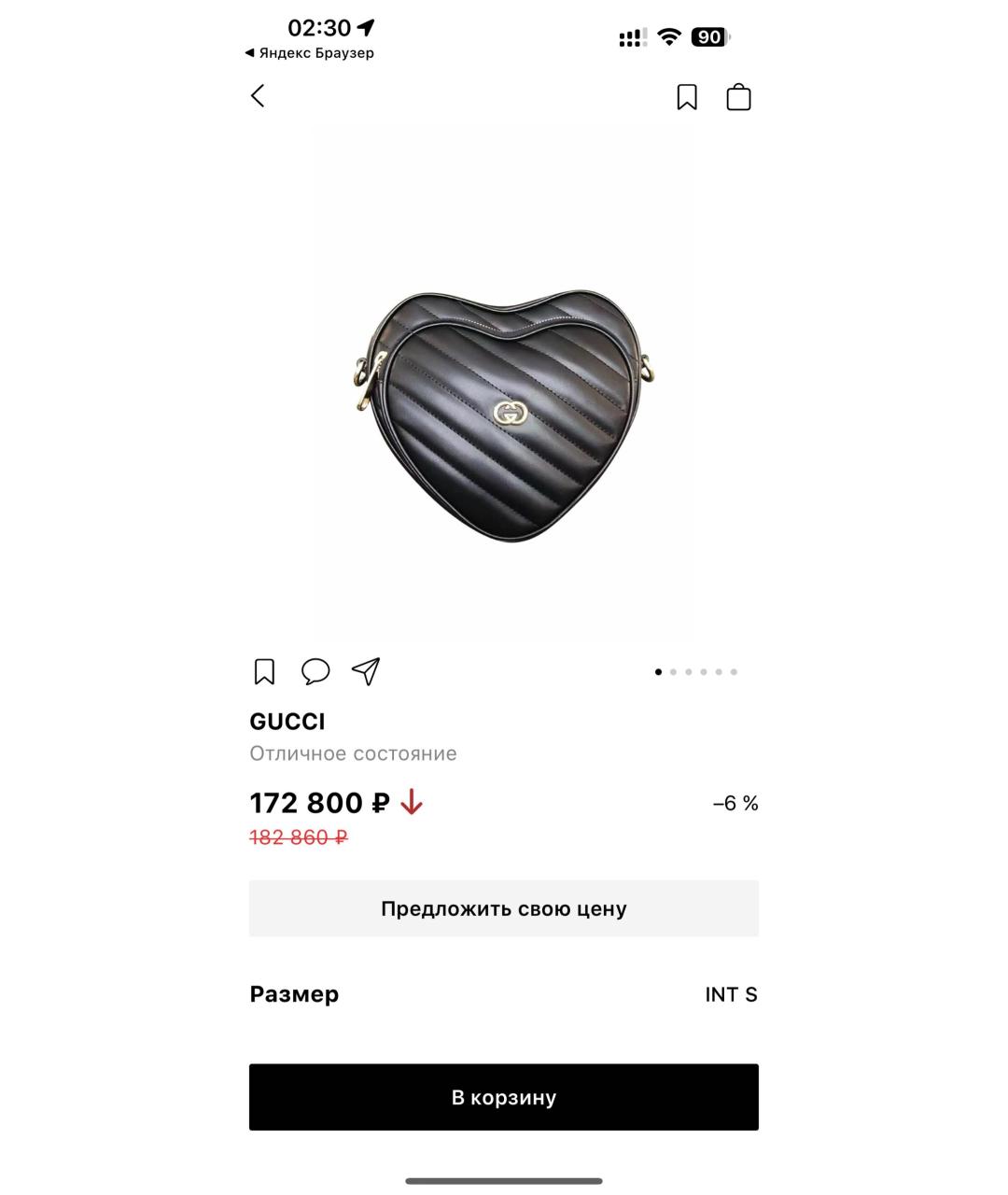Image resolution: width=1008 pixels, height=1195 pixels.
Task: Go back using the arrow at top
Action: [x=259, y=96]
